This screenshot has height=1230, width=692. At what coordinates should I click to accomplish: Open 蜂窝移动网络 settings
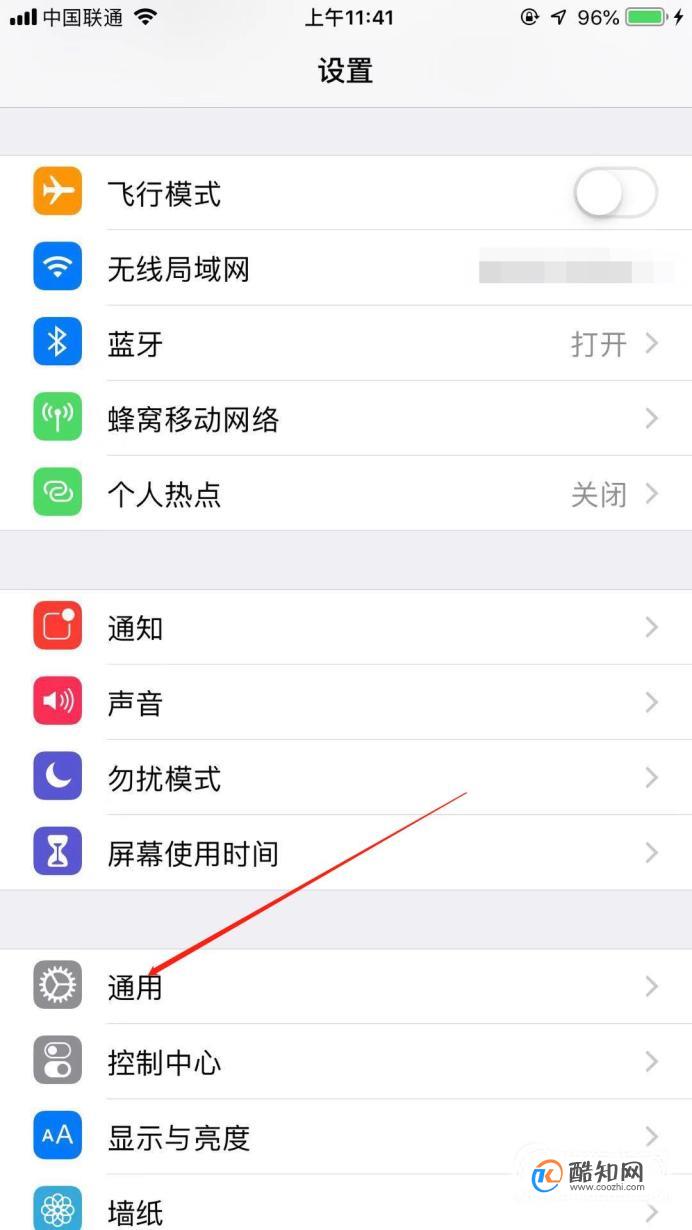click(346, 418)
